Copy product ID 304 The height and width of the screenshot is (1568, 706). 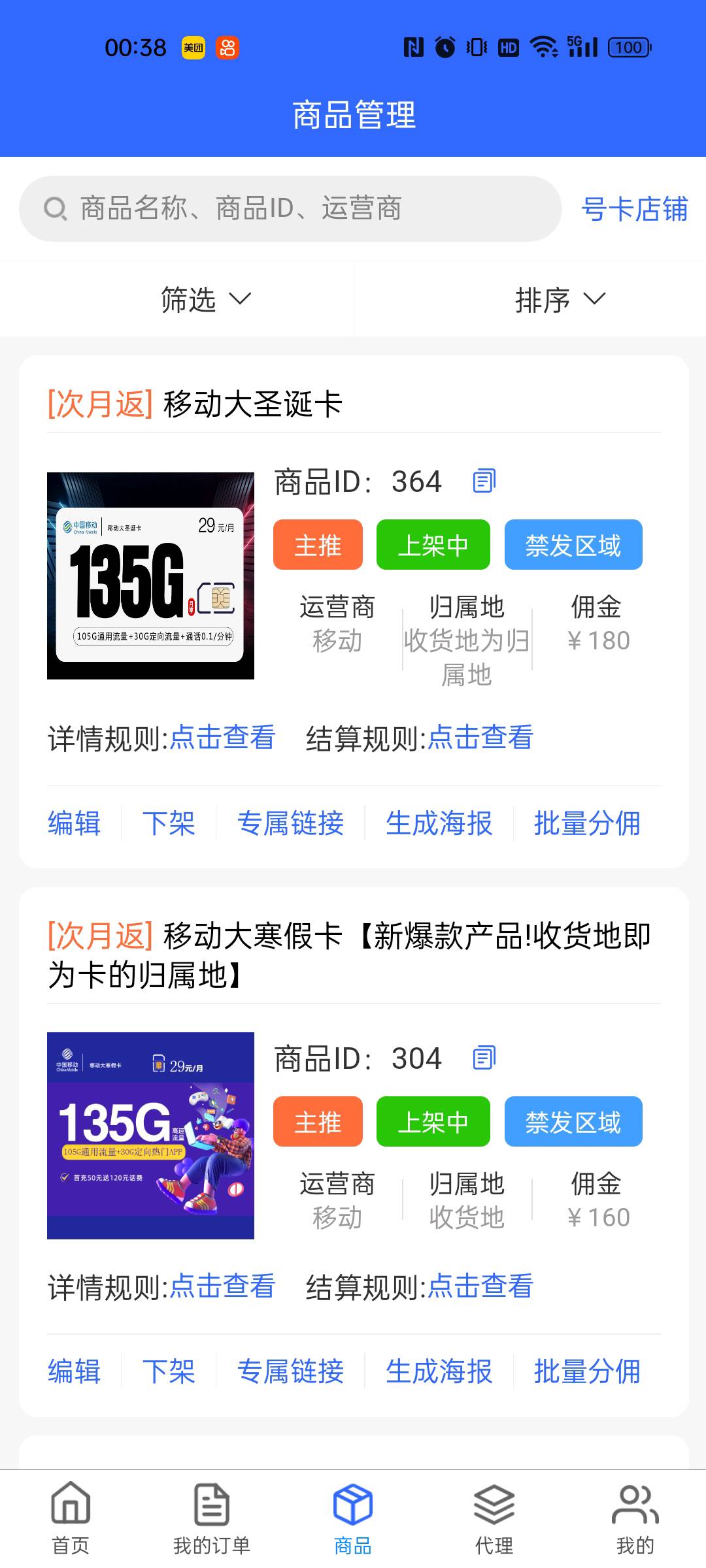[x=484, y=1058]
